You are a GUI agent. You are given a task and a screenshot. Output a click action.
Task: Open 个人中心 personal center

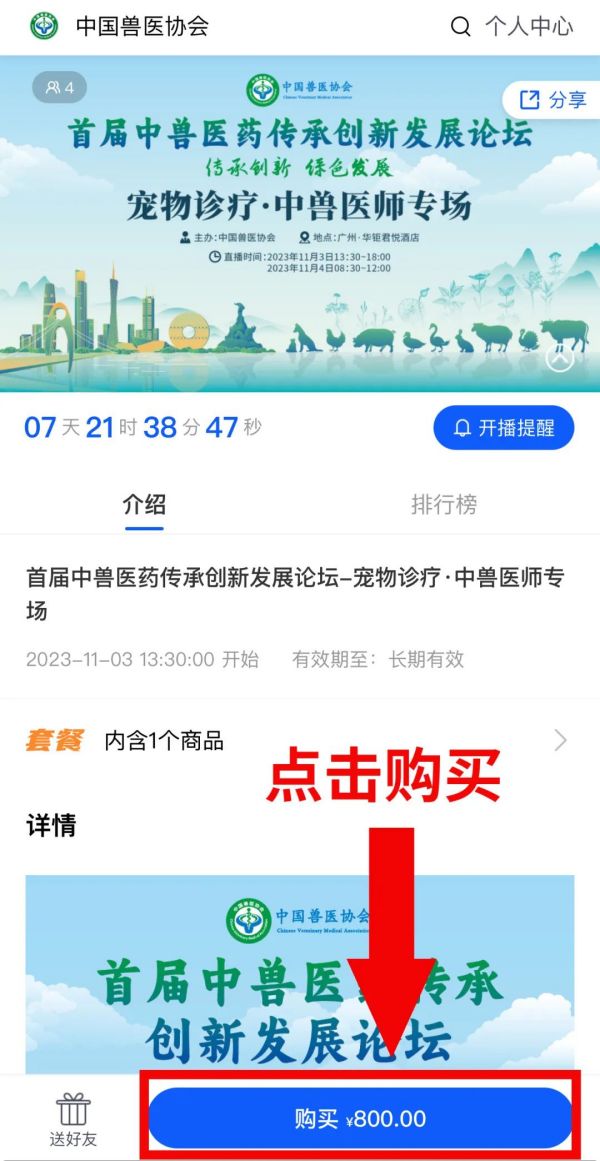pyautogui.click(x=529, y=27)
